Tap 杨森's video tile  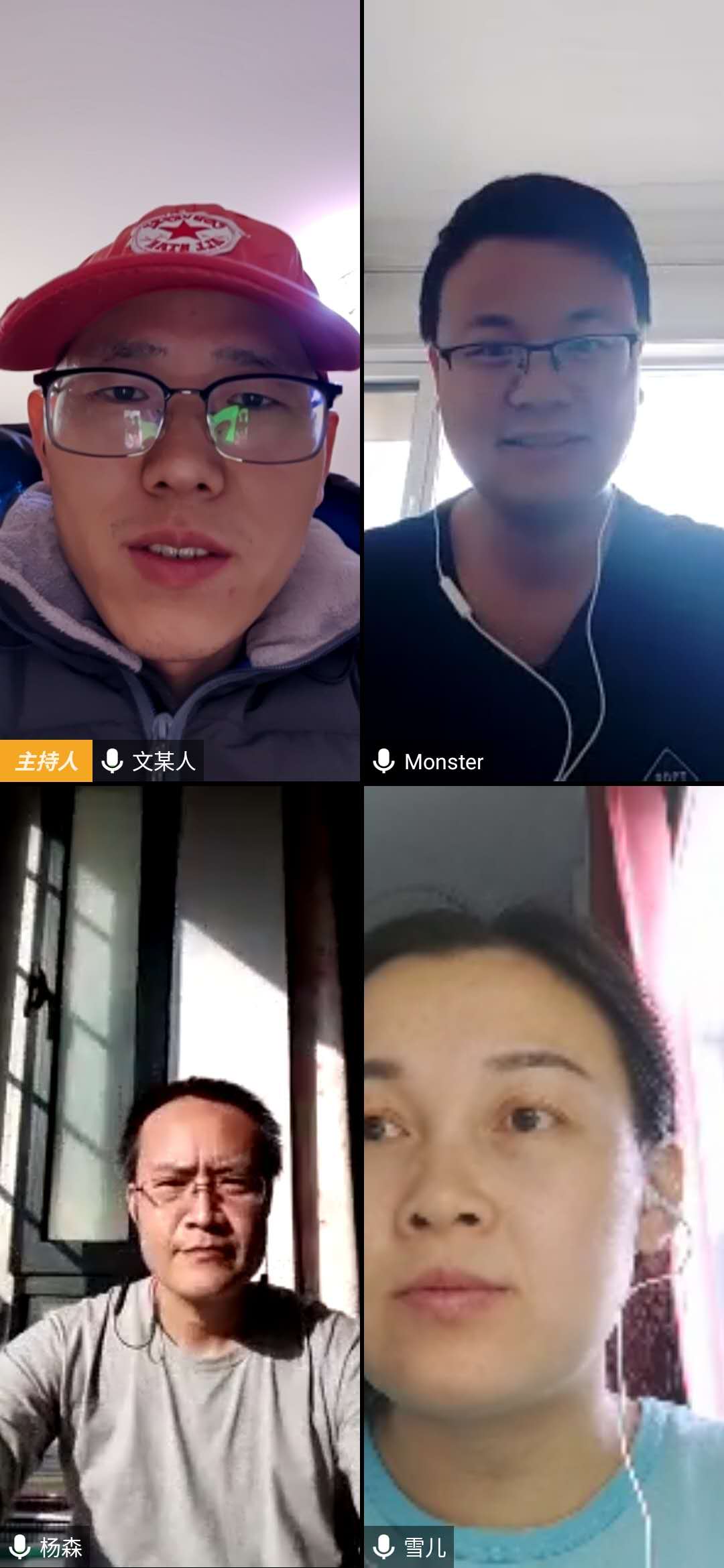pyautogui.click(x=180, y=1176)
